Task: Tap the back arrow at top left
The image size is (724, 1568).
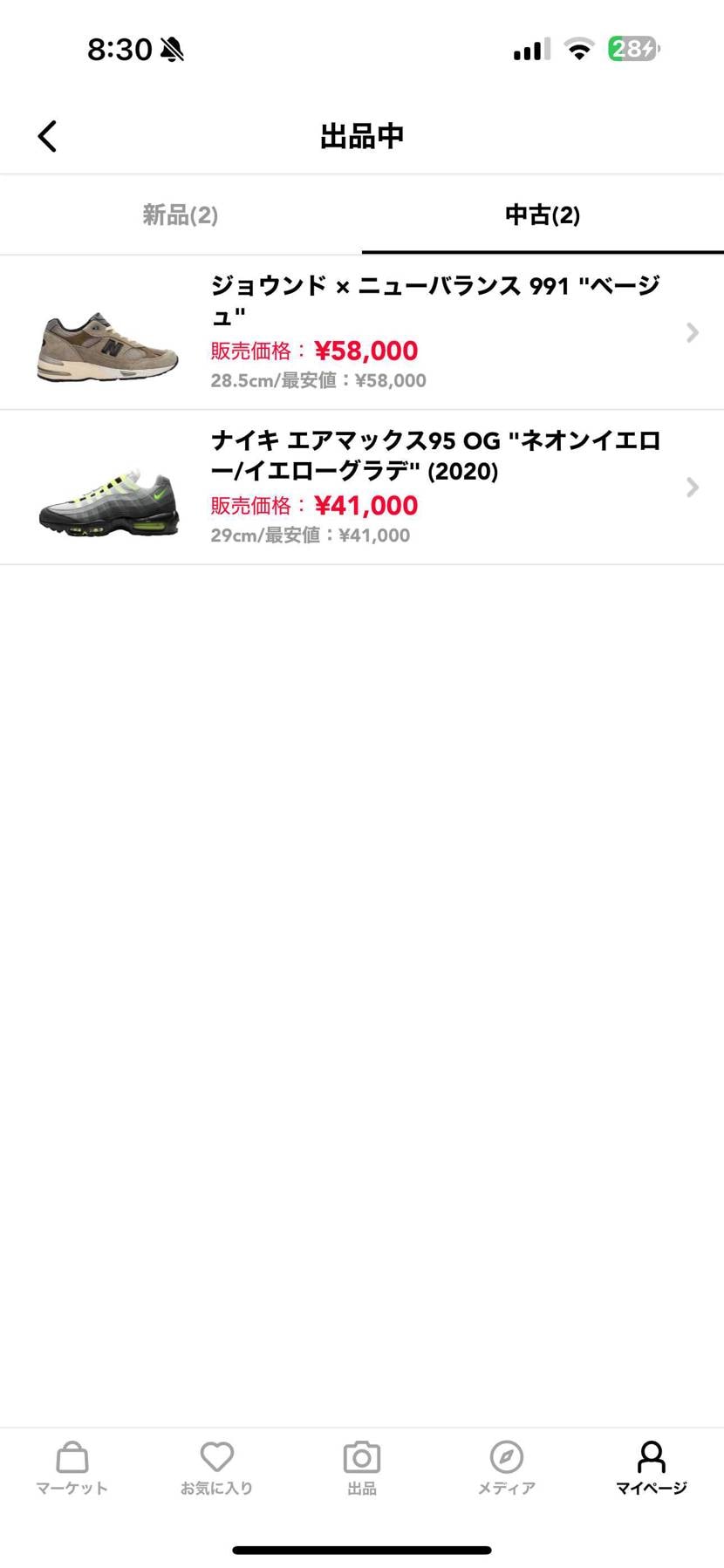Action: click(47, 136)
